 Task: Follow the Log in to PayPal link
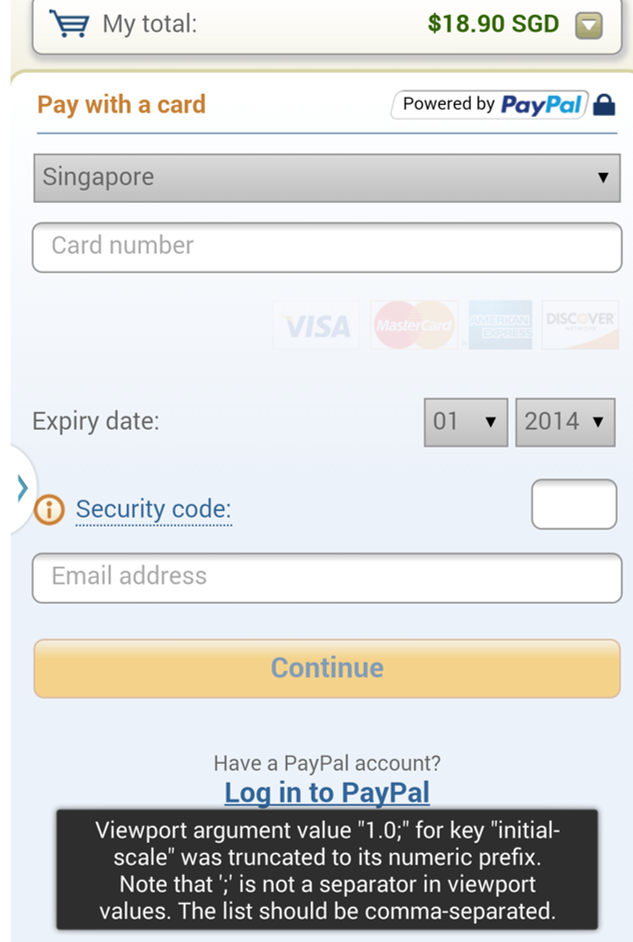tap(326, 793)
